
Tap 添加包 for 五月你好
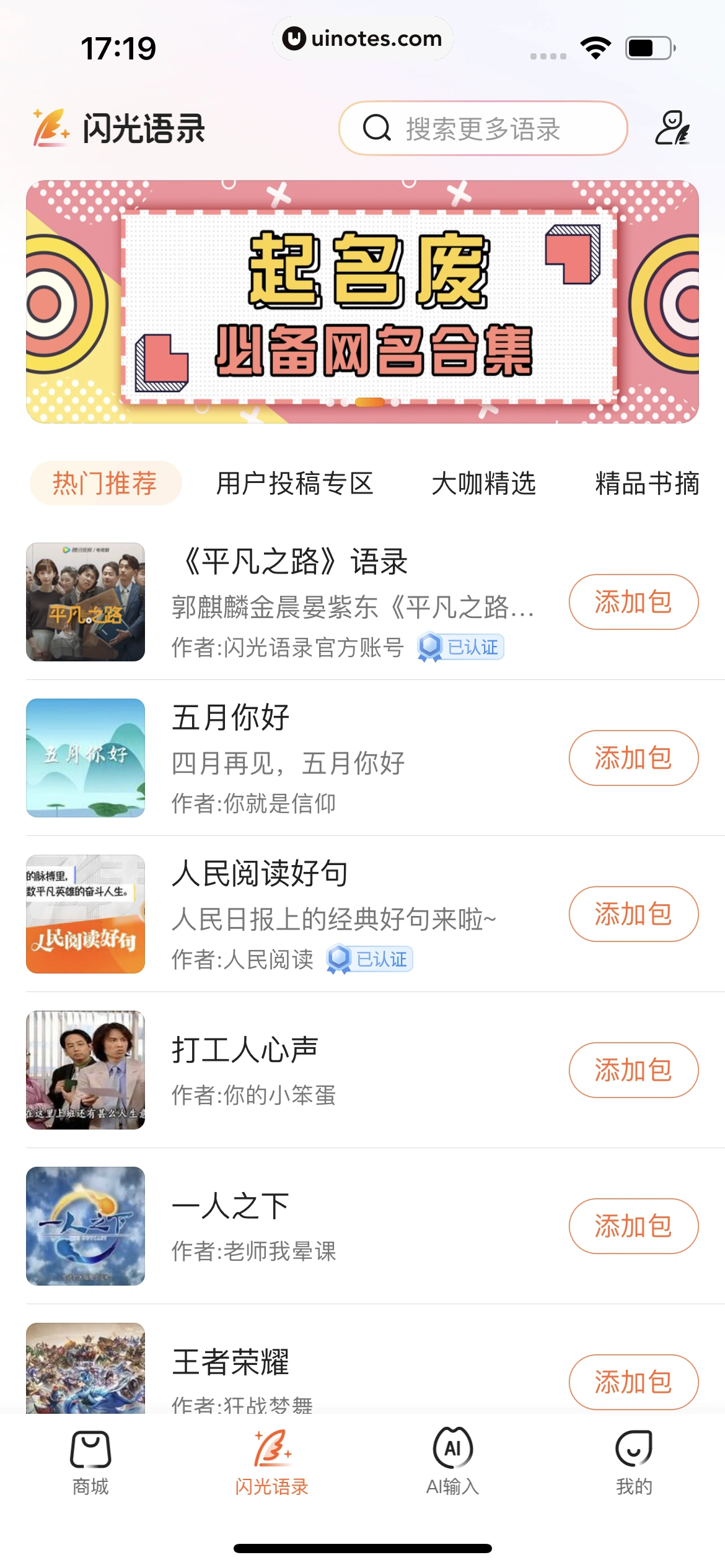(633, 758)
